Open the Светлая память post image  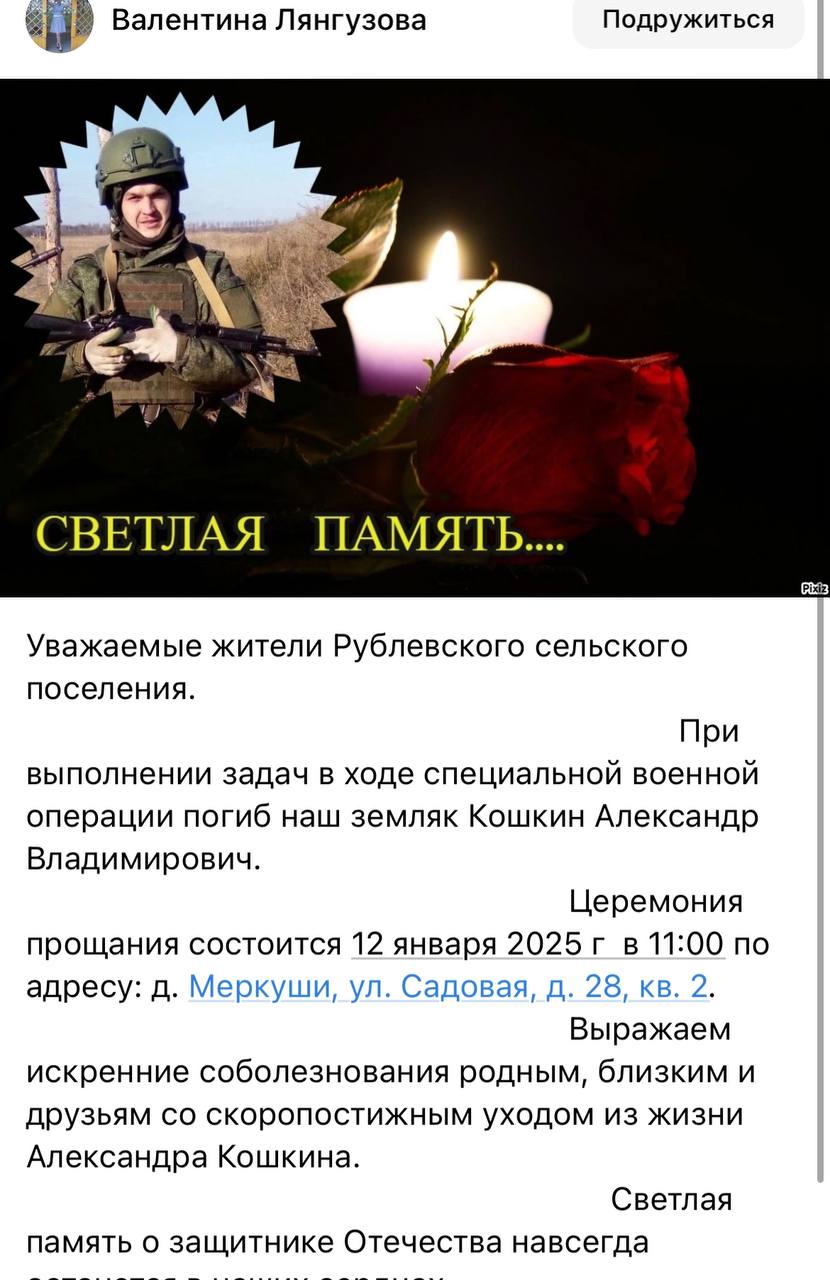click(x=414, y=338)
